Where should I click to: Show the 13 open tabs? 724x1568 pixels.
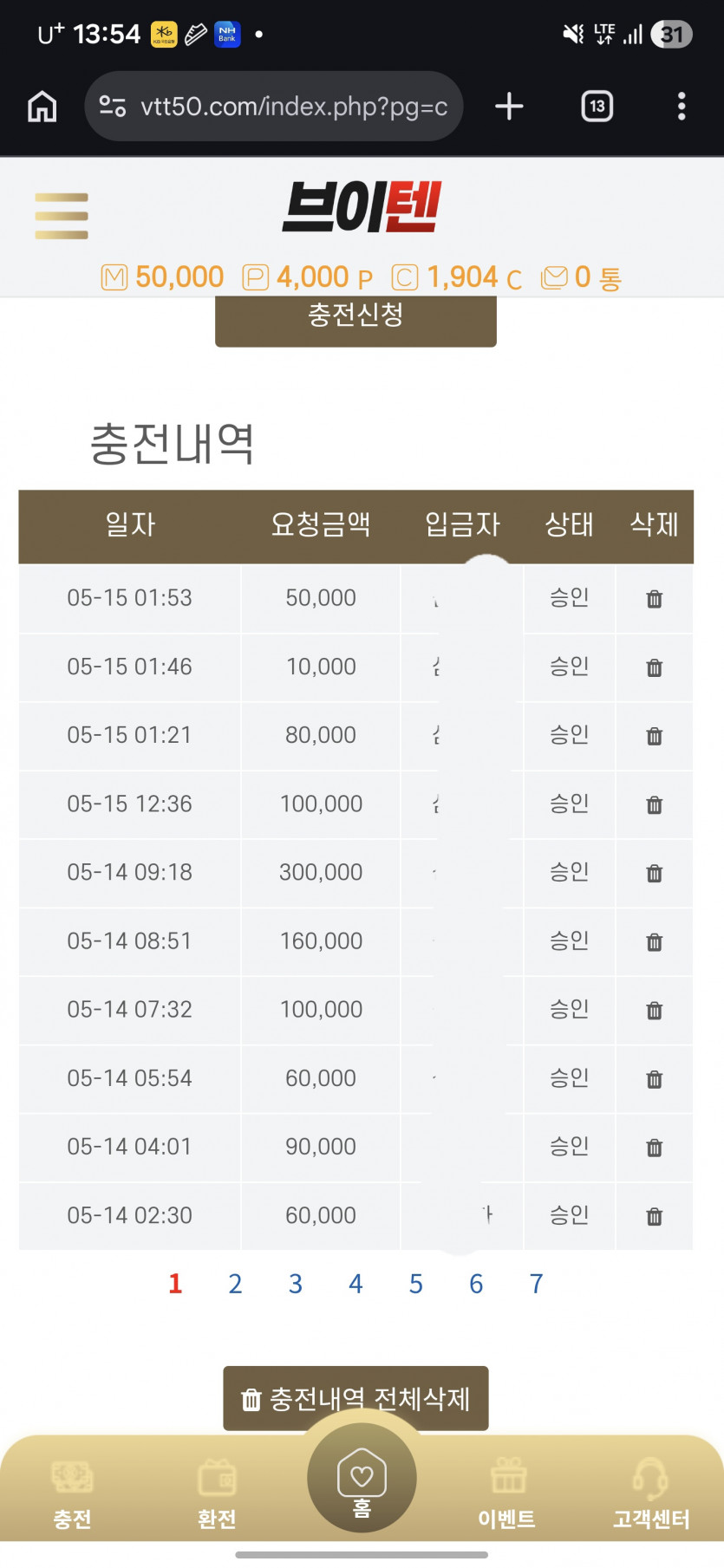click(x=597, y=107)
